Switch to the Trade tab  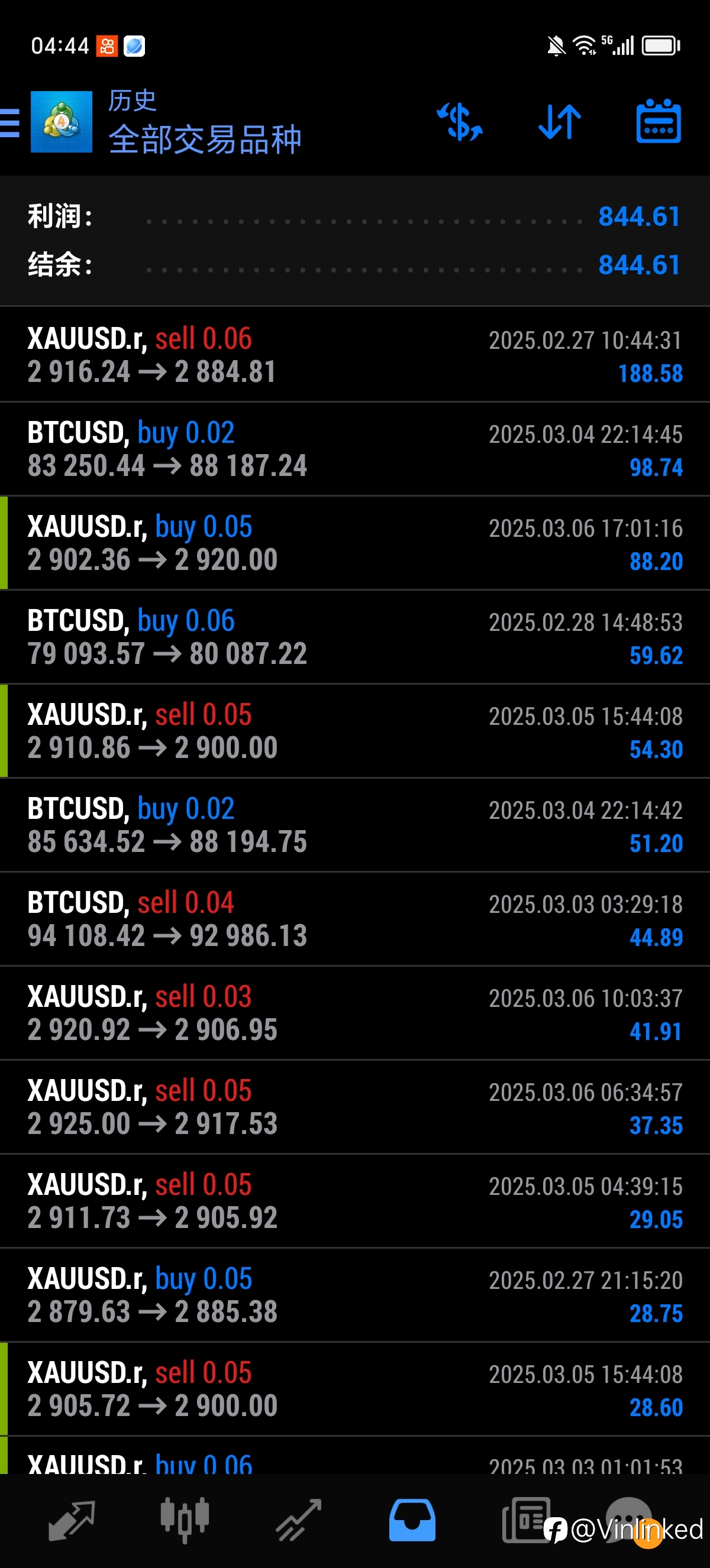pos(298,1520)
